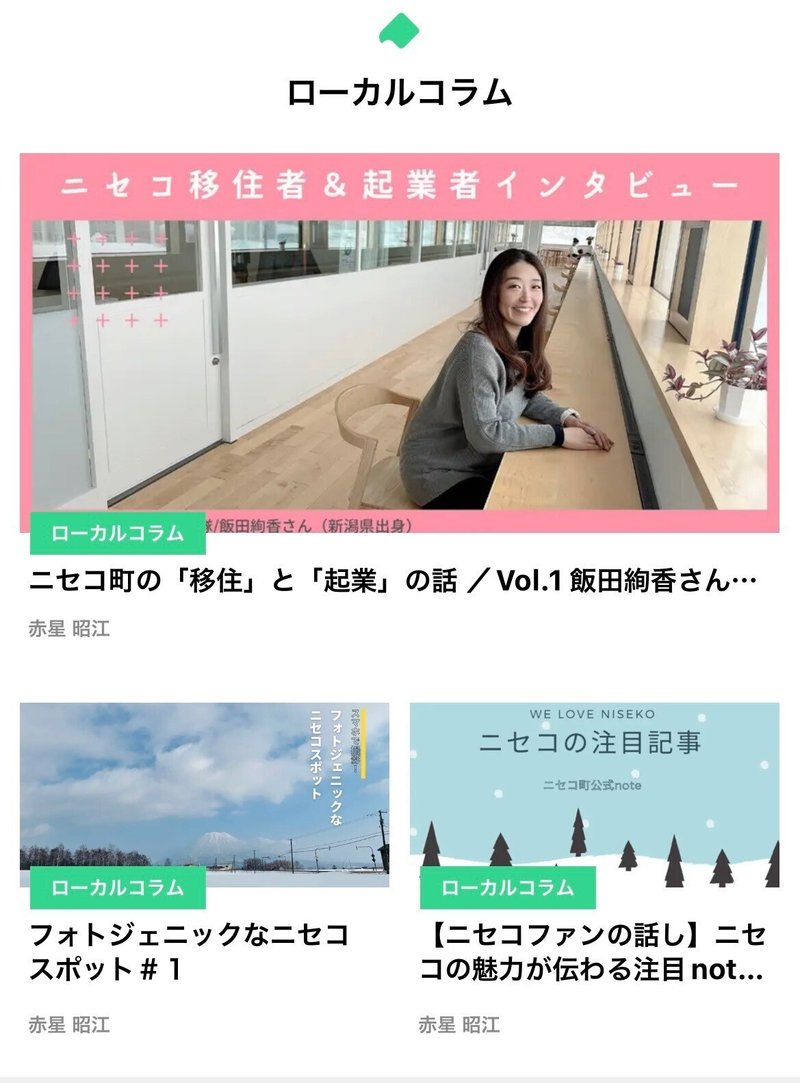View author 赤星 昭江 under the Vol.1 interview
Screen dimensions: 800x1083
pos(69,629)
